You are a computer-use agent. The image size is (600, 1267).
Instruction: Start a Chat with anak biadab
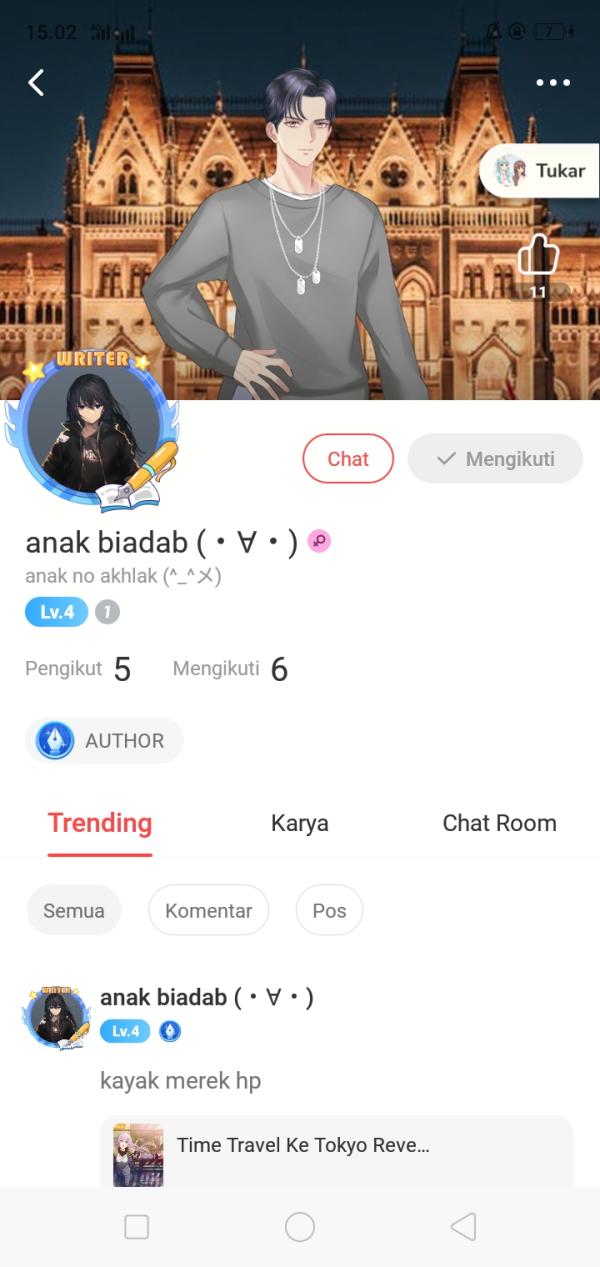[x=348, y=459]
